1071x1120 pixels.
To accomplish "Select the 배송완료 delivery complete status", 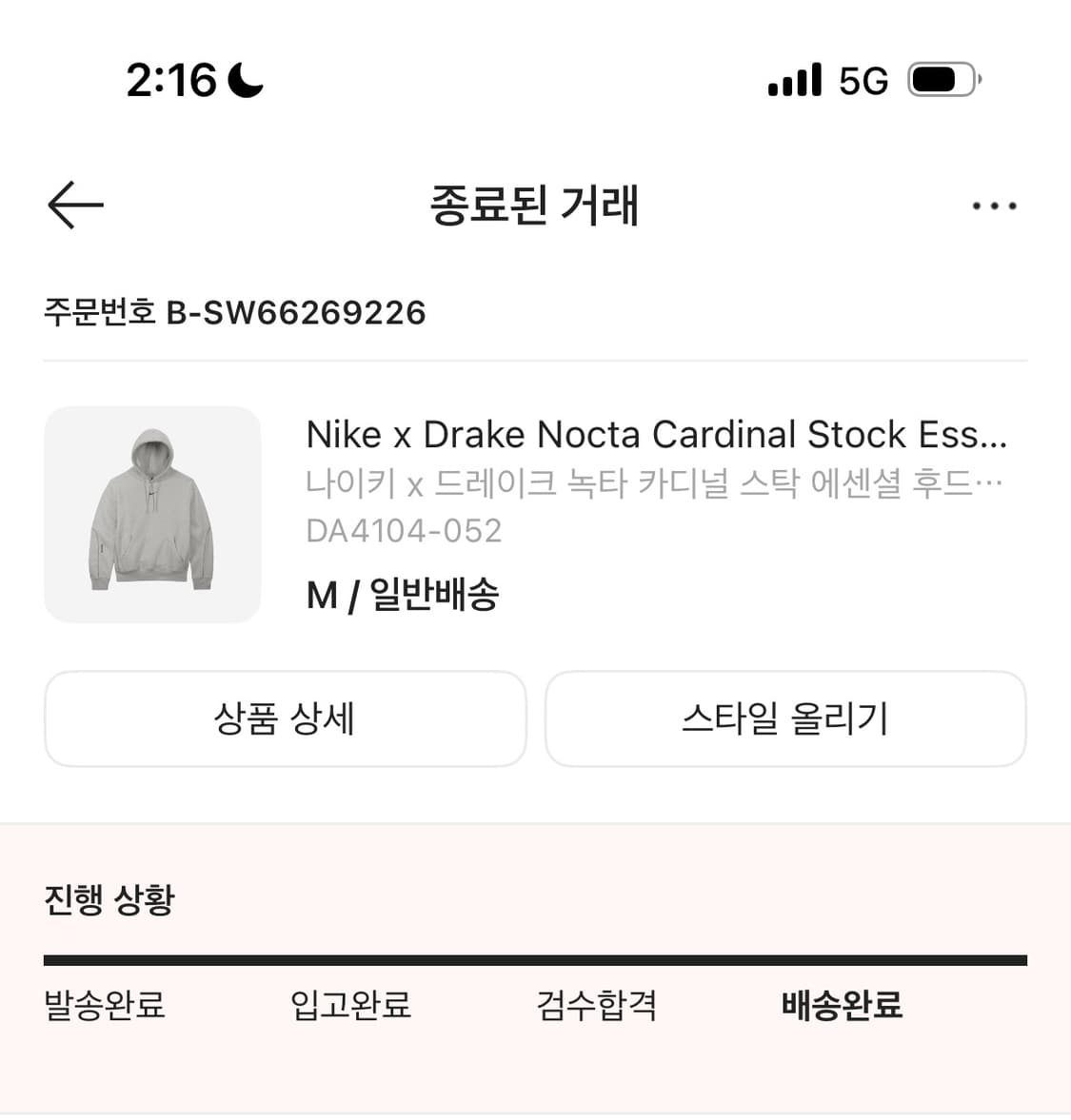I will [x=839, y=1004].
